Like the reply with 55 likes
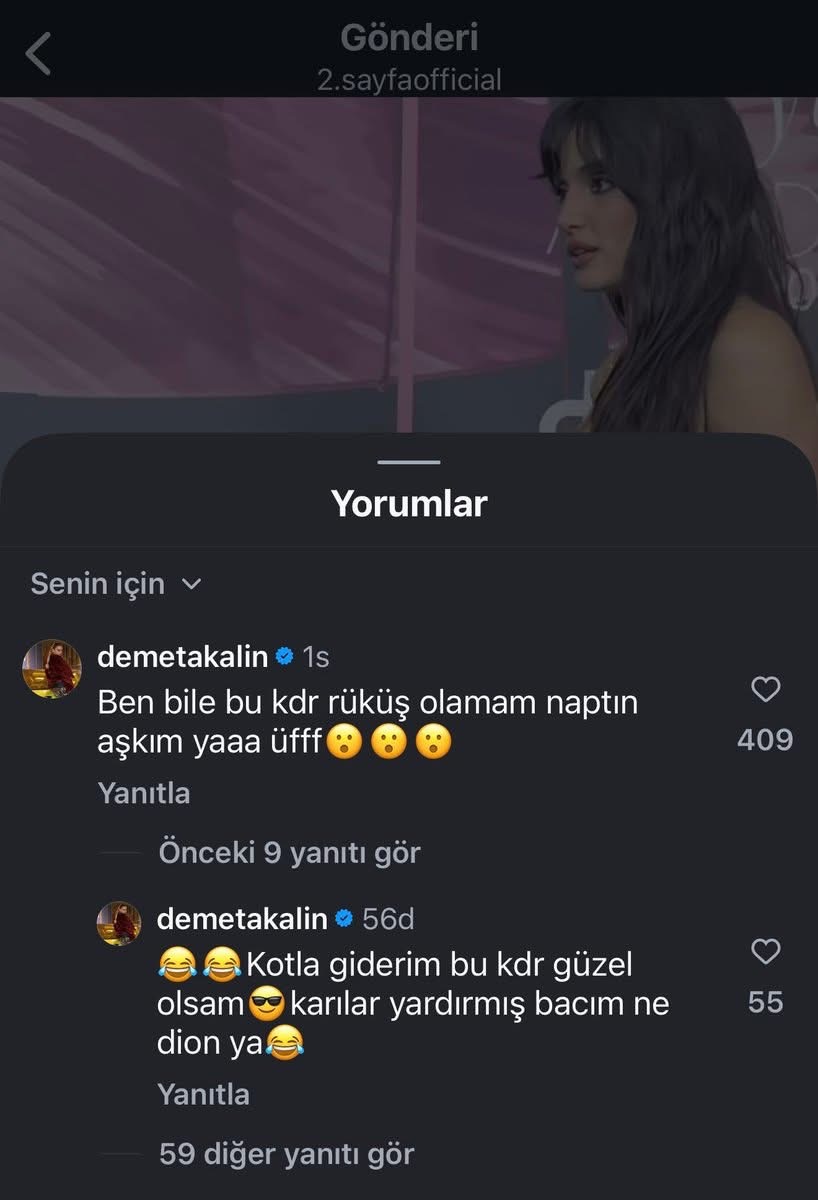Image resolution: width=818 pixels, height=1200 pixels. pos(765,951)
